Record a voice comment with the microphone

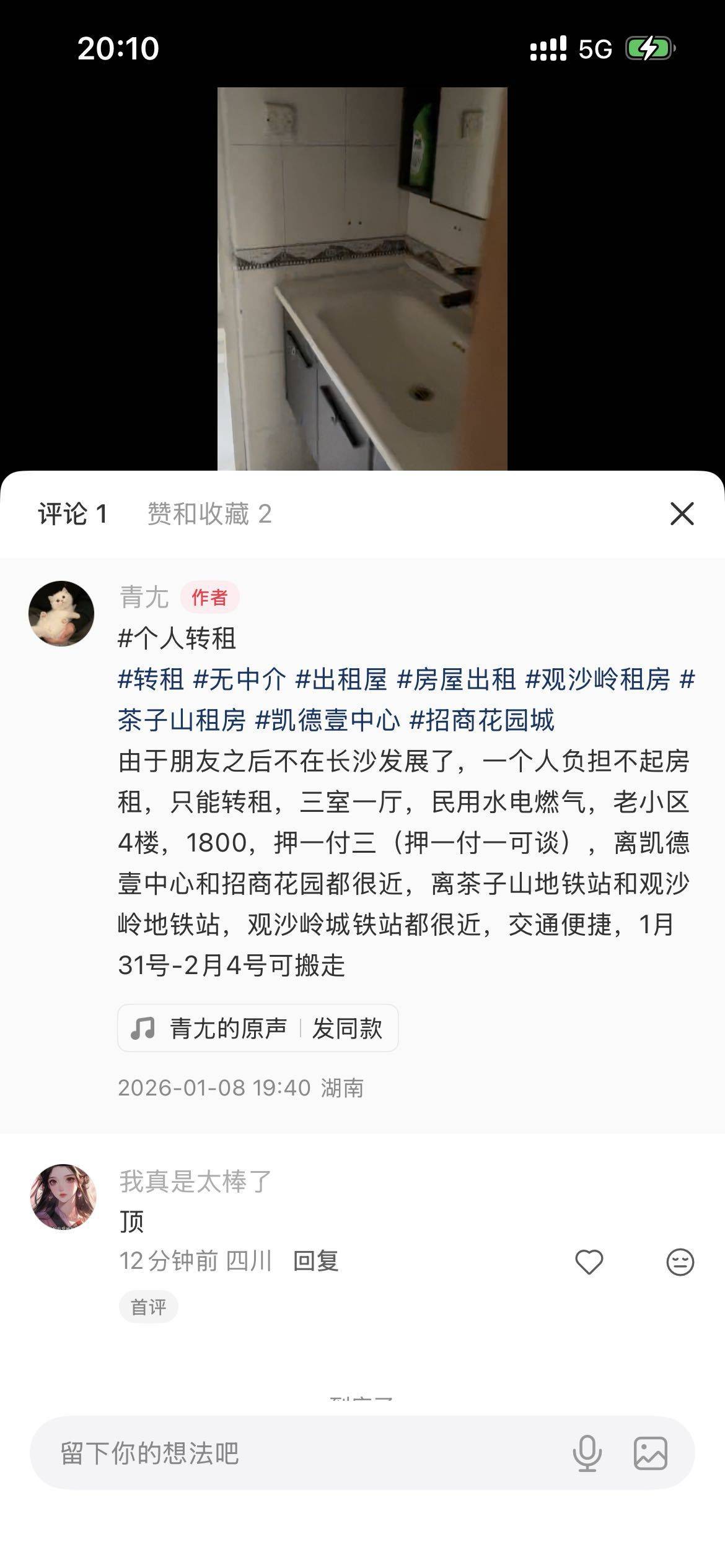[x=587, y=1453]
